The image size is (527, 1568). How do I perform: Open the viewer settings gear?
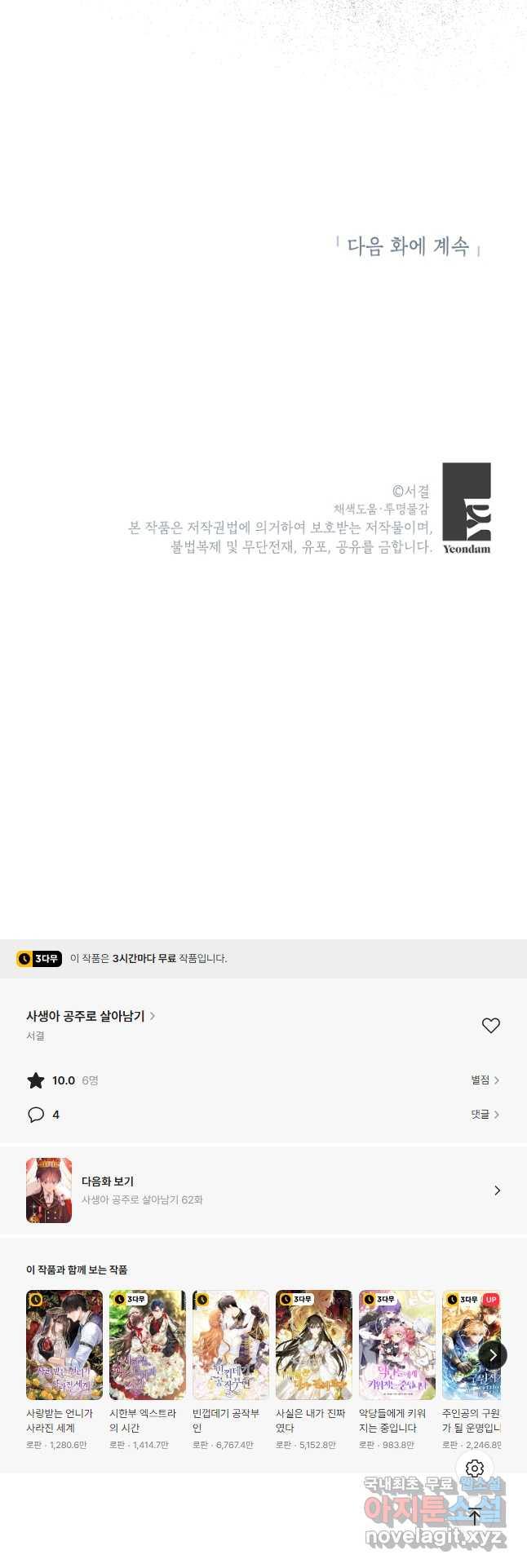pyautogui.click(x=475, y=1469)
